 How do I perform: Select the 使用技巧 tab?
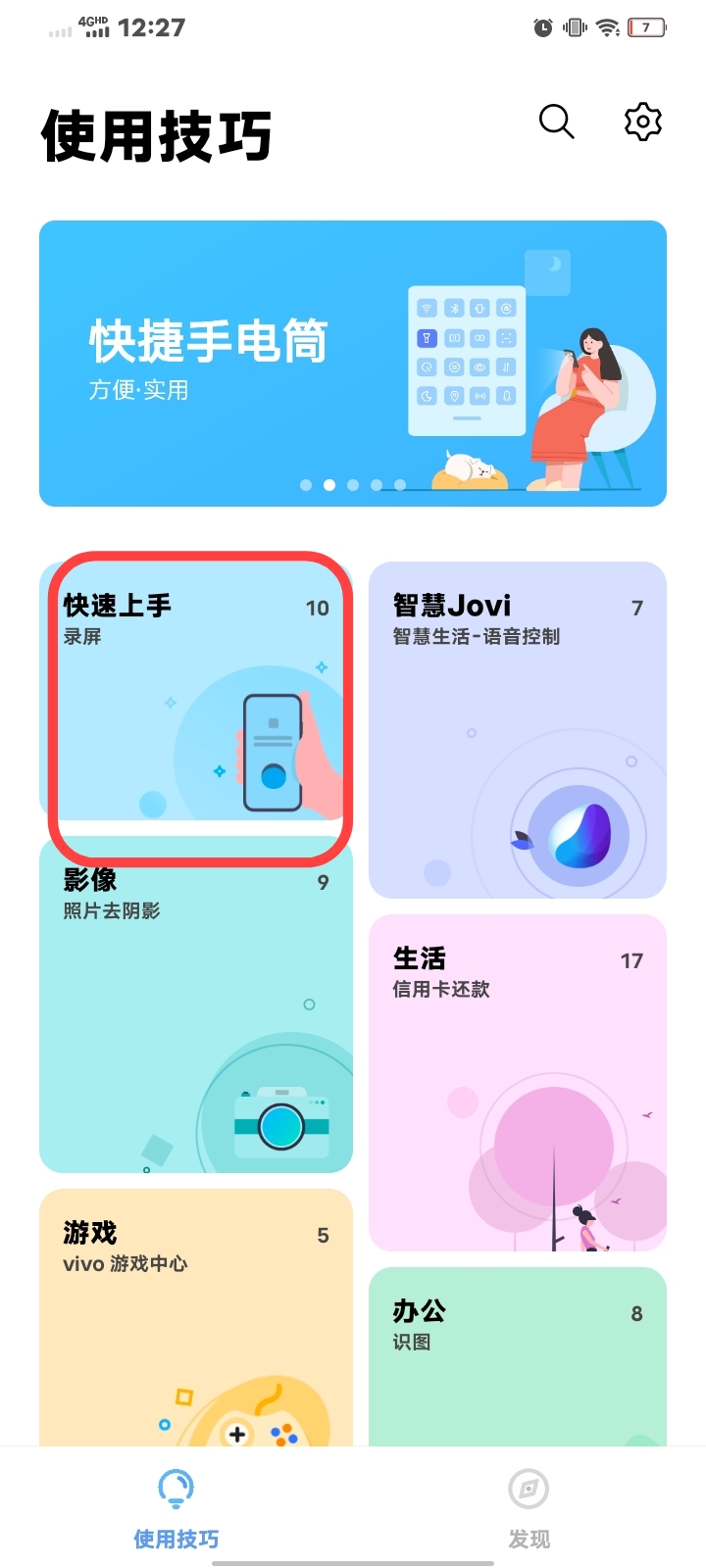pyautogui.click(x=176, y=1509)
